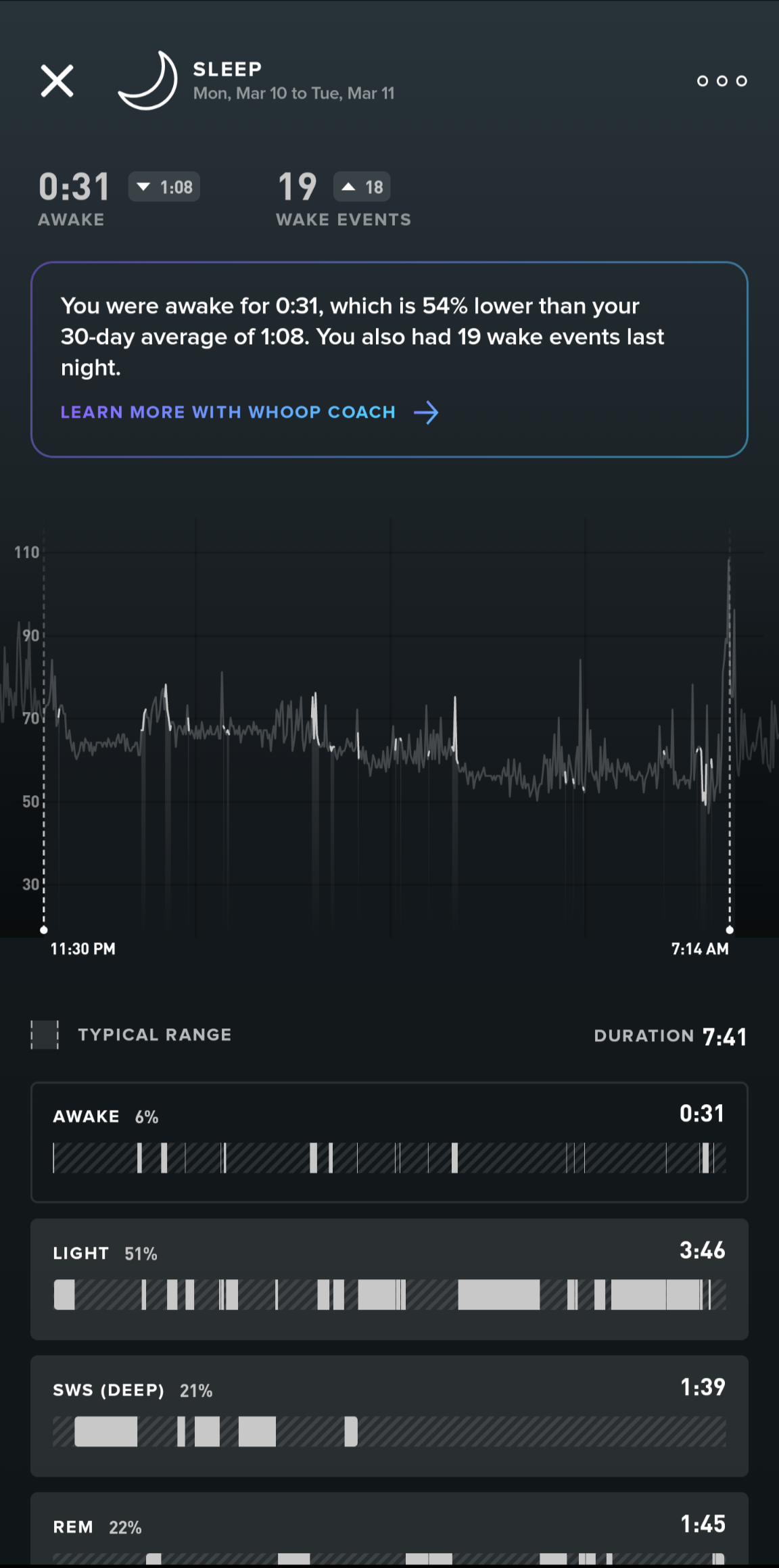Viewport: 779px width, 1568px height.
Task: Open Learn More with WHOOP Coach
Action: [x=249, y=412]
